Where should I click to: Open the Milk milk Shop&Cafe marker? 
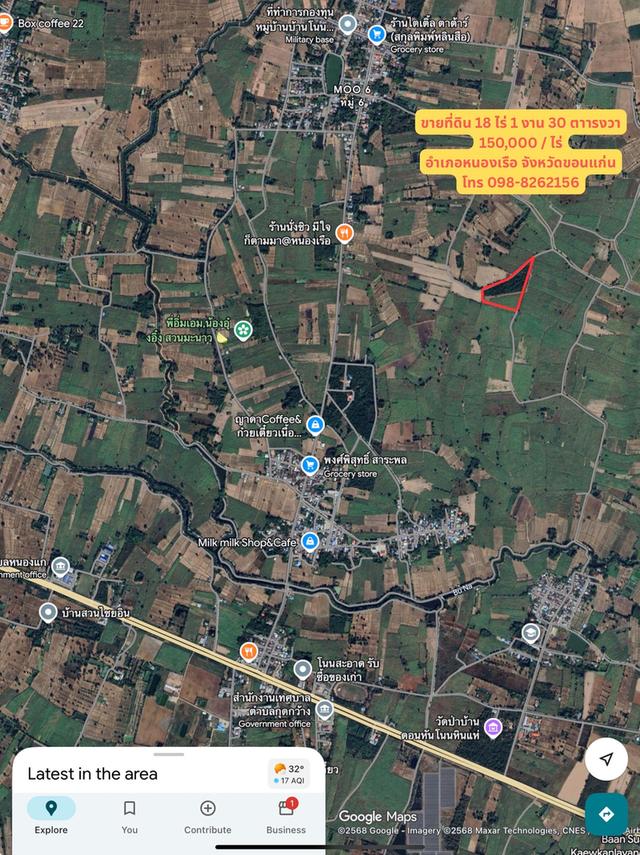coord(310,541)
